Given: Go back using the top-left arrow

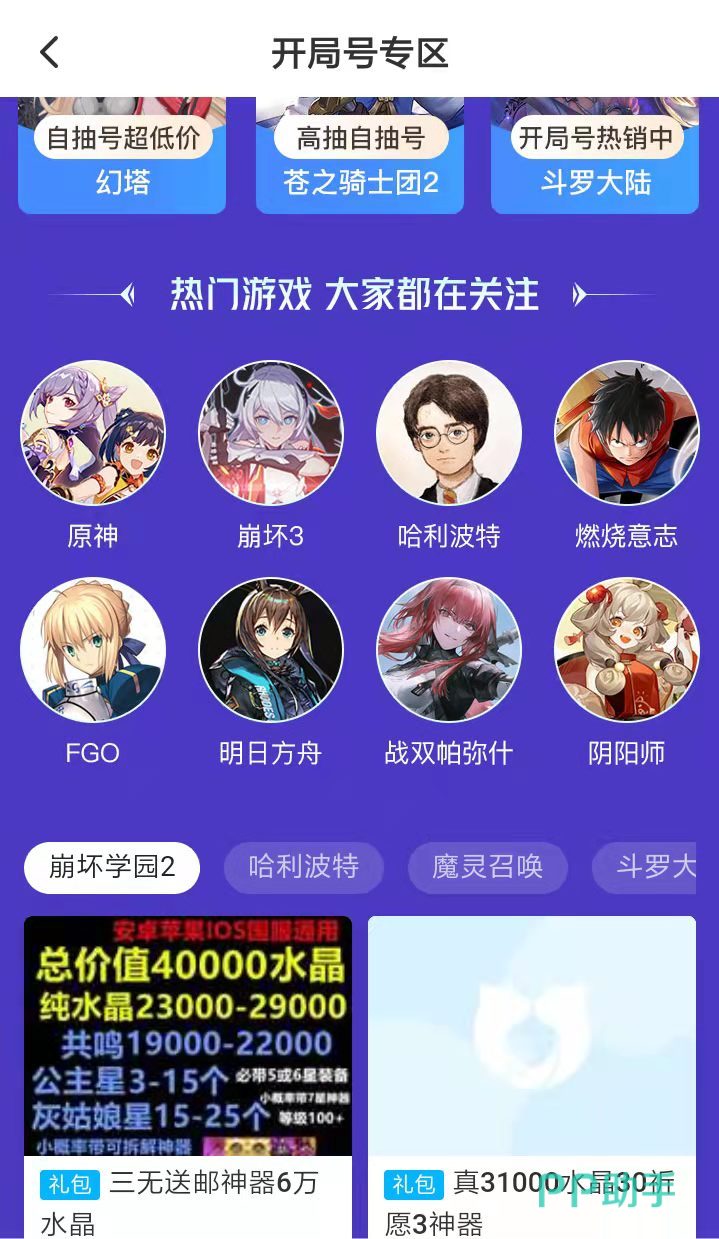Looking at the screenshot, I should pos(50,52).
